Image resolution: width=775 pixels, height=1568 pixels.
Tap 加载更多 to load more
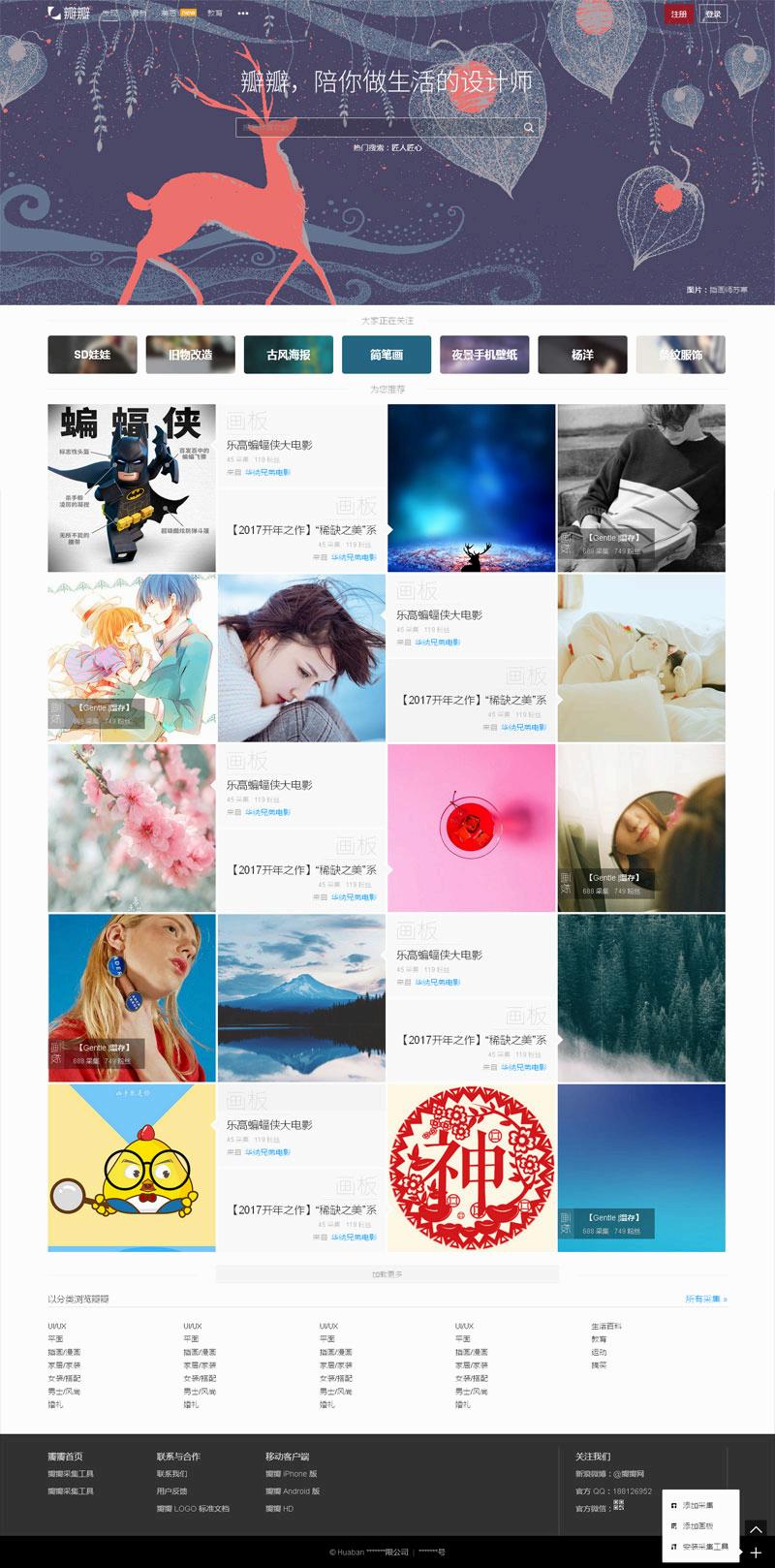tap(387, 1274)
